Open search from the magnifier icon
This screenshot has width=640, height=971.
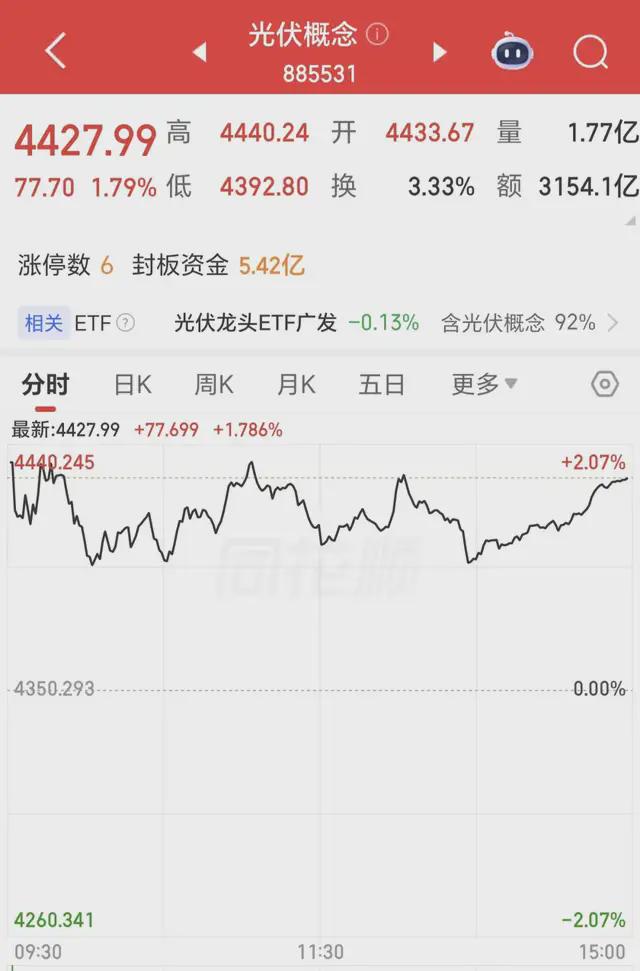(590, 50)
